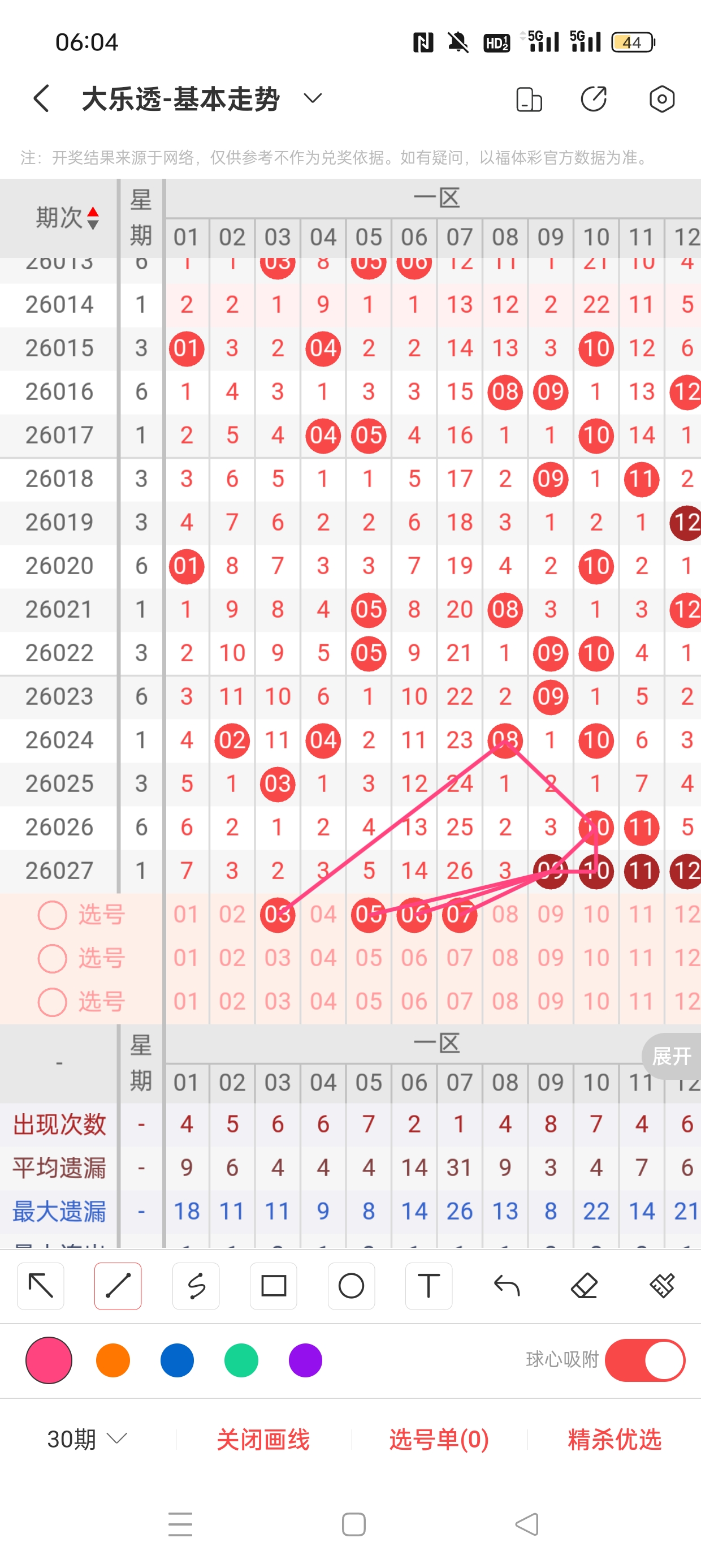This screenshot has height=1568, width=701.
Task: Select the text annotation tool
Action: point(429,1286)
